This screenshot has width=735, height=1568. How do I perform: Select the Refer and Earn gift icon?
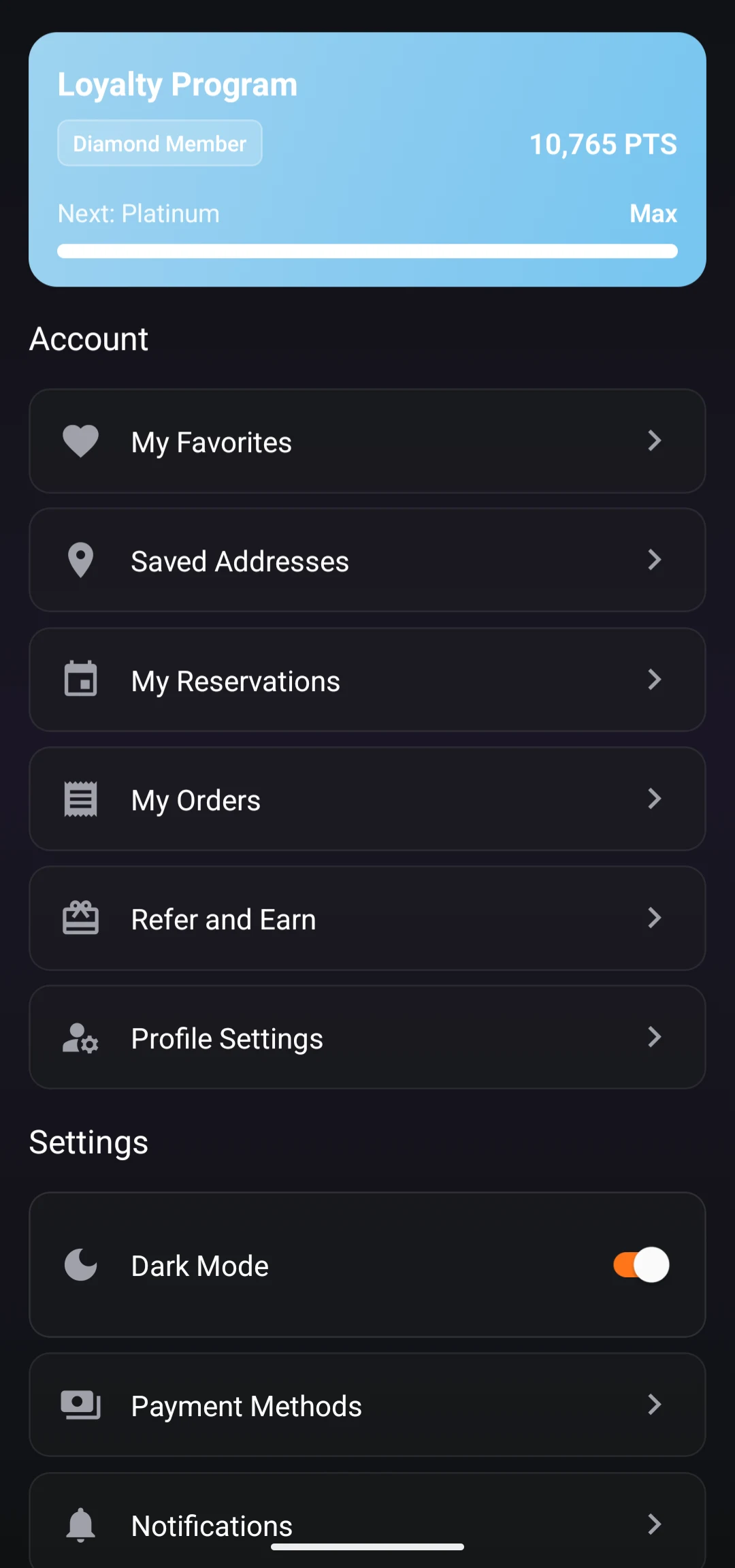(x=80, y=918)
